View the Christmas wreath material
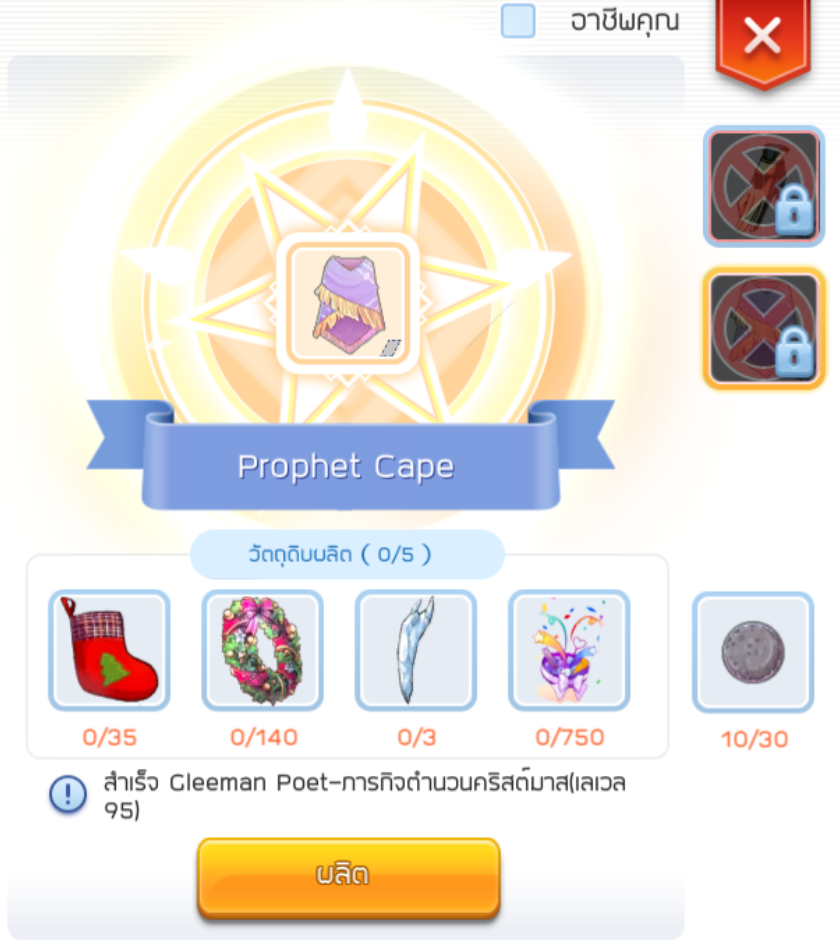The image size is (840, 940). point(262,650)
